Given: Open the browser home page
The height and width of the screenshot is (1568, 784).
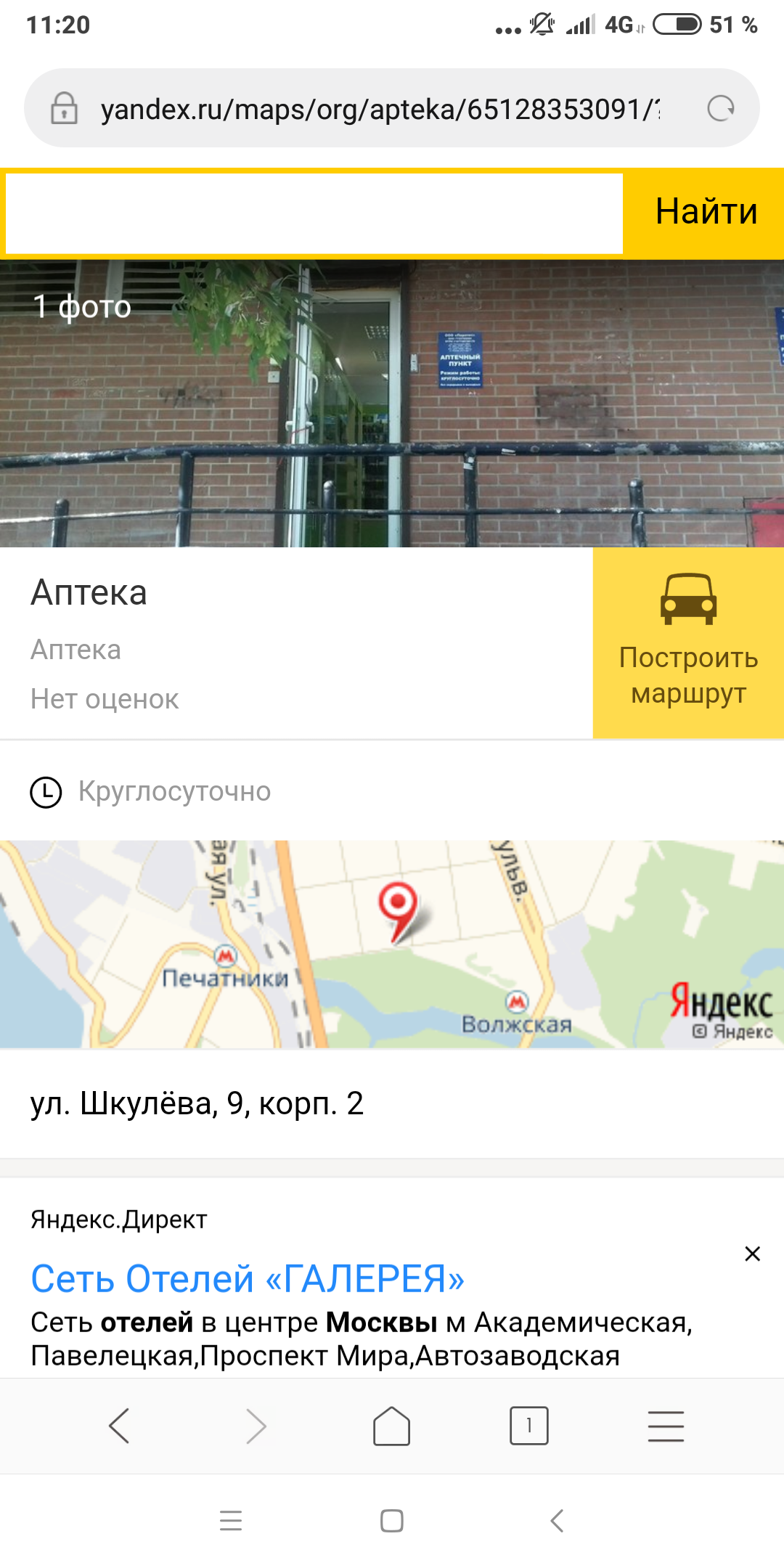Looking at the screenshot, I should [392, 1426].
